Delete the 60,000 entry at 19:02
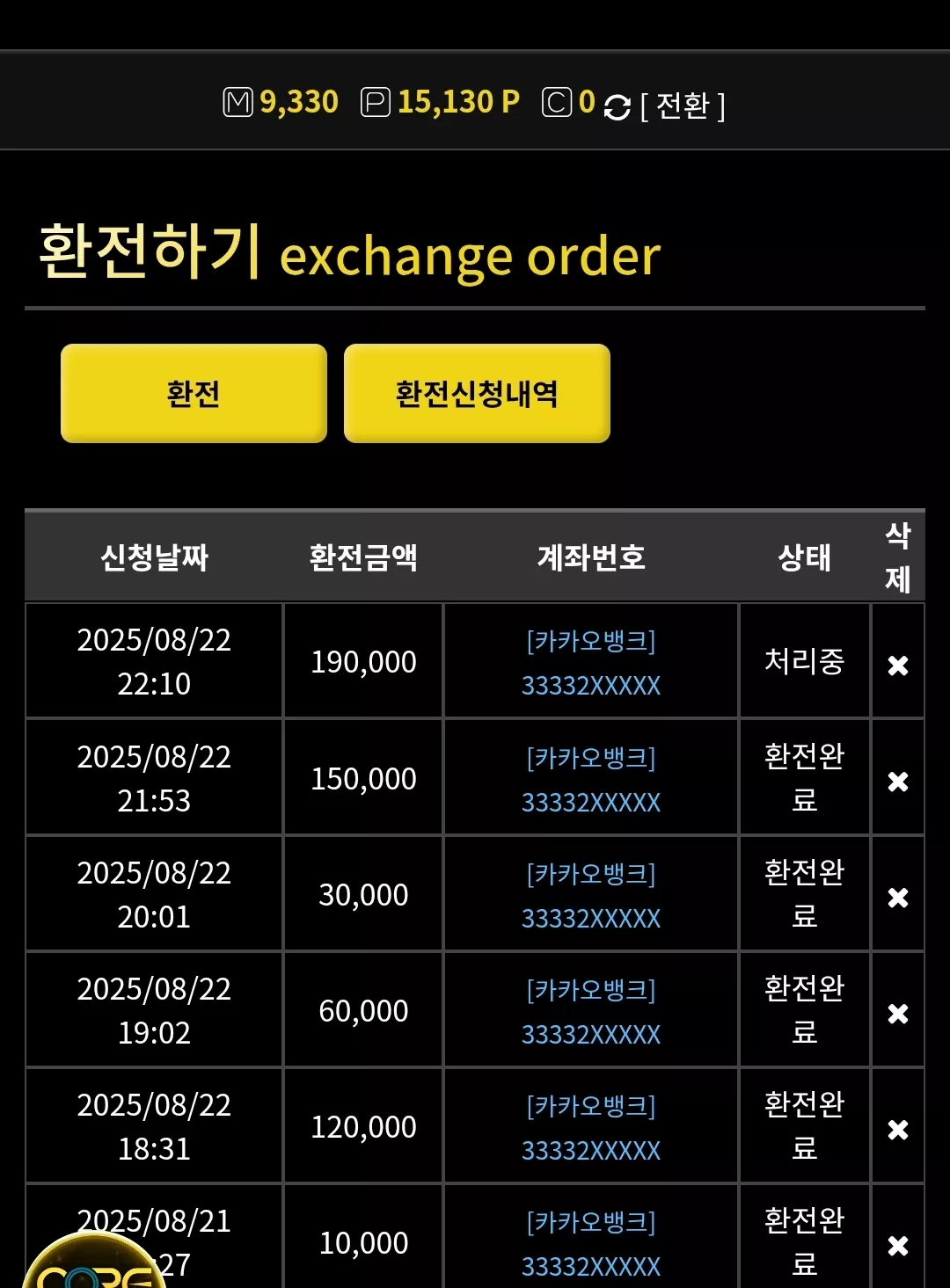The width and height of the screenshot is (950, 1288). pos(898,1014)
